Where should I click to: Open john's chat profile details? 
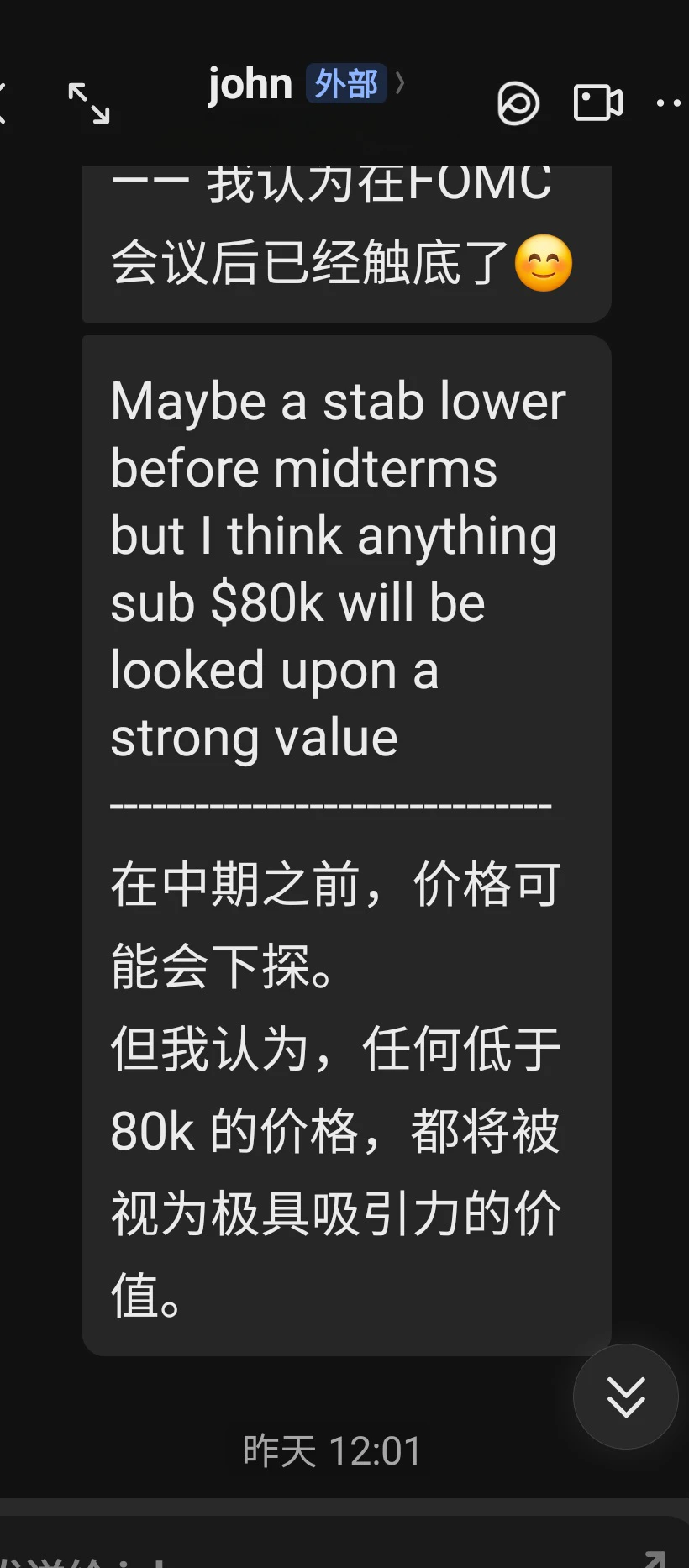coord(306,83)
